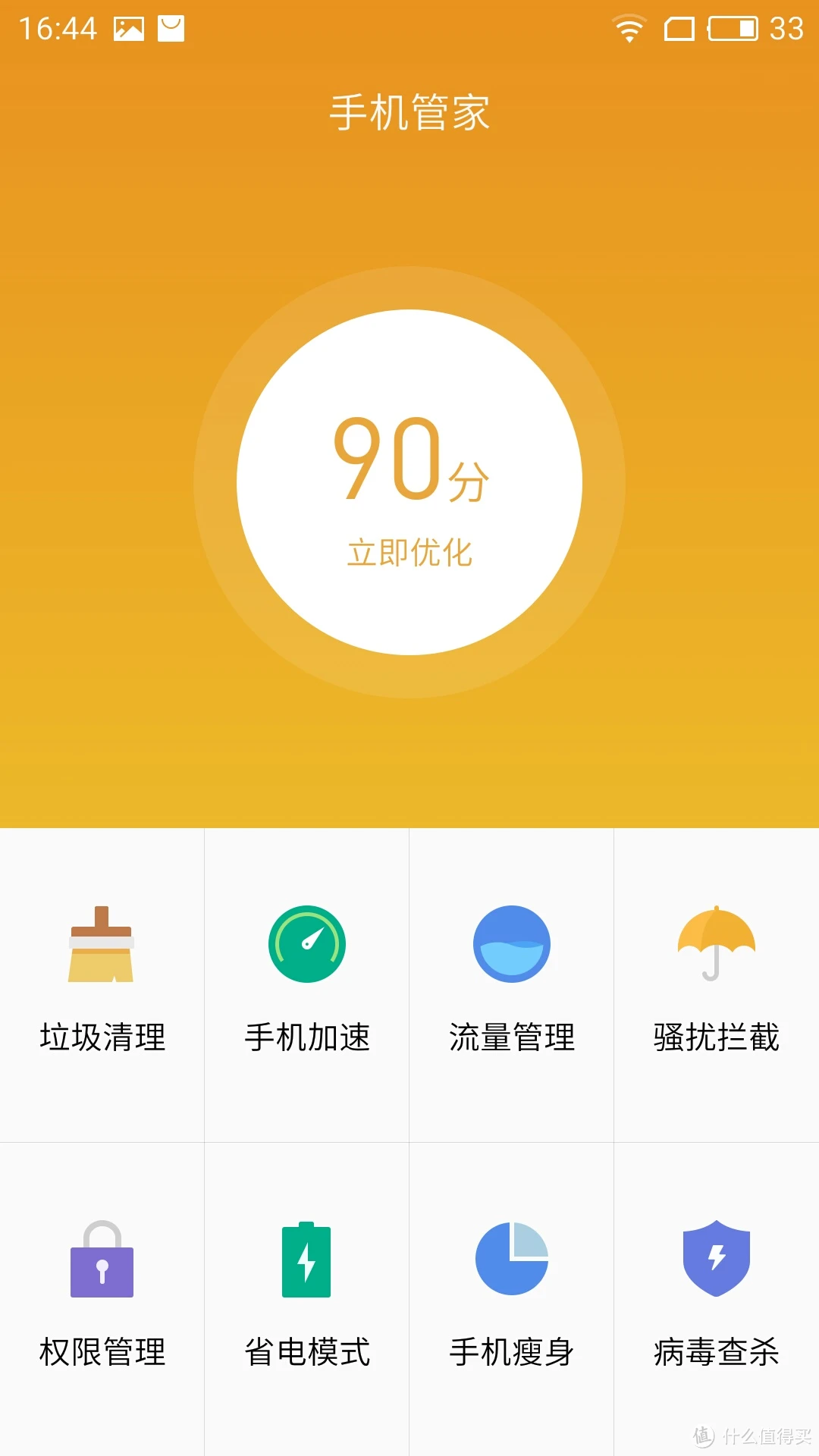Viewport: 819px width, 1456px height.
Task: Open the 权限管理 purple lock icon
Action: [x=101, y=1259]
